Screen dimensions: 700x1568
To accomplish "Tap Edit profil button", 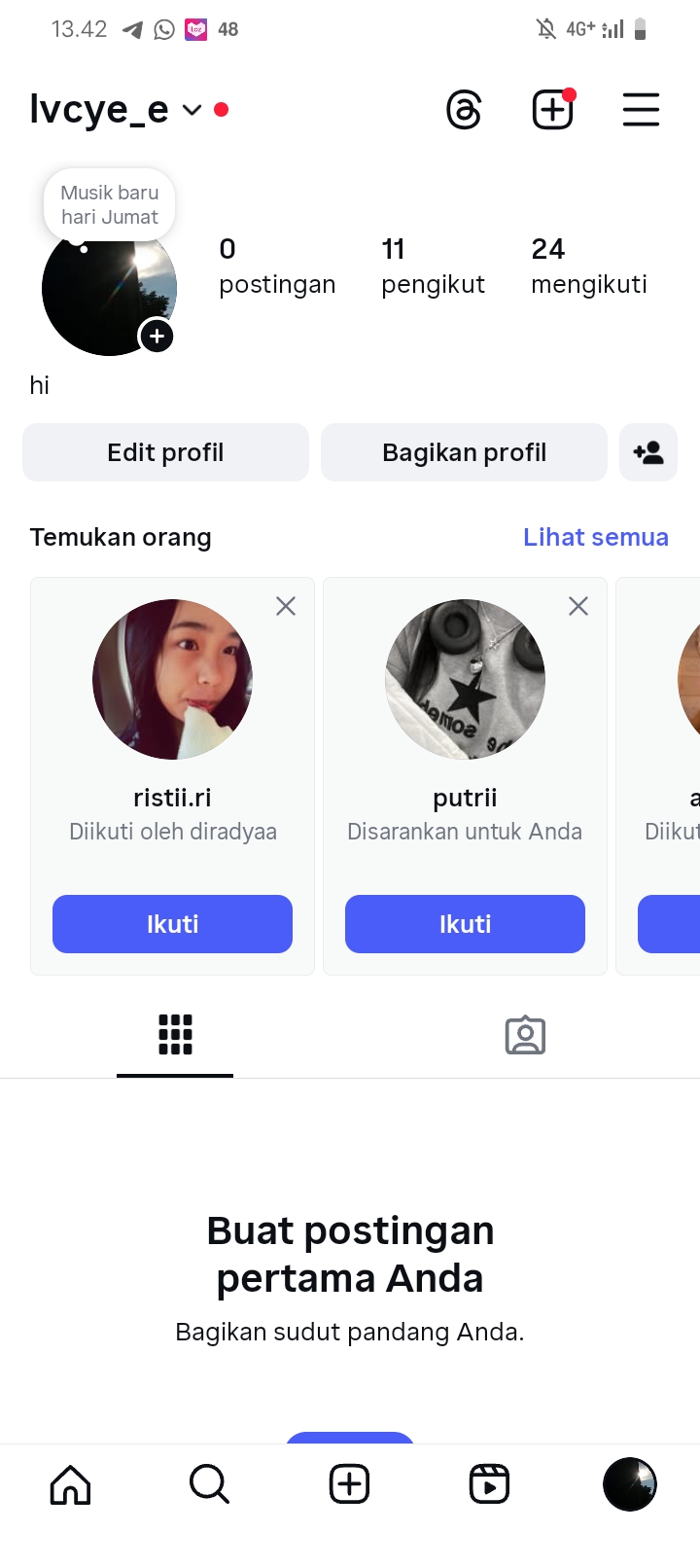I will 165,452.
